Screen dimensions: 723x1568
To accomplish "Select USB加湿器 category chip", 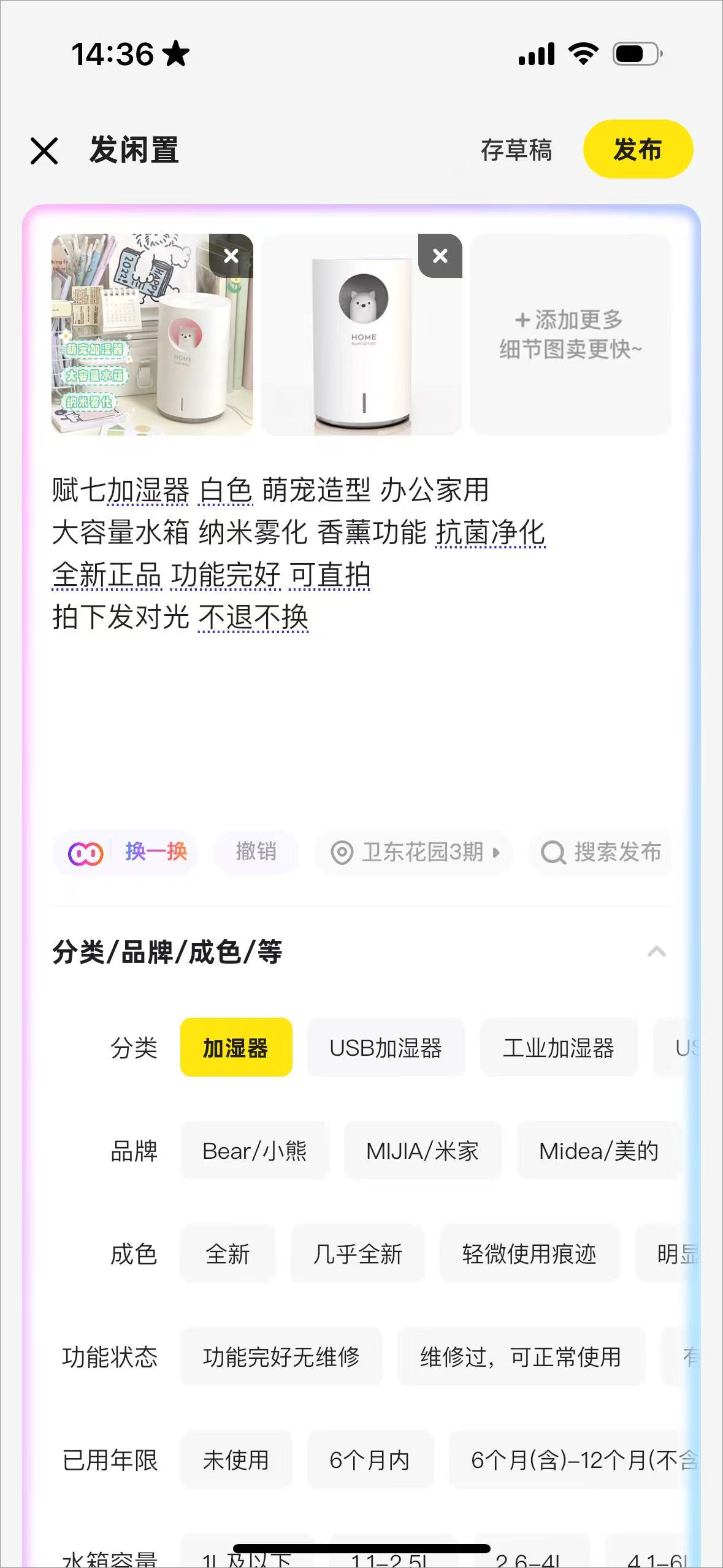I will coord(386,1048).
